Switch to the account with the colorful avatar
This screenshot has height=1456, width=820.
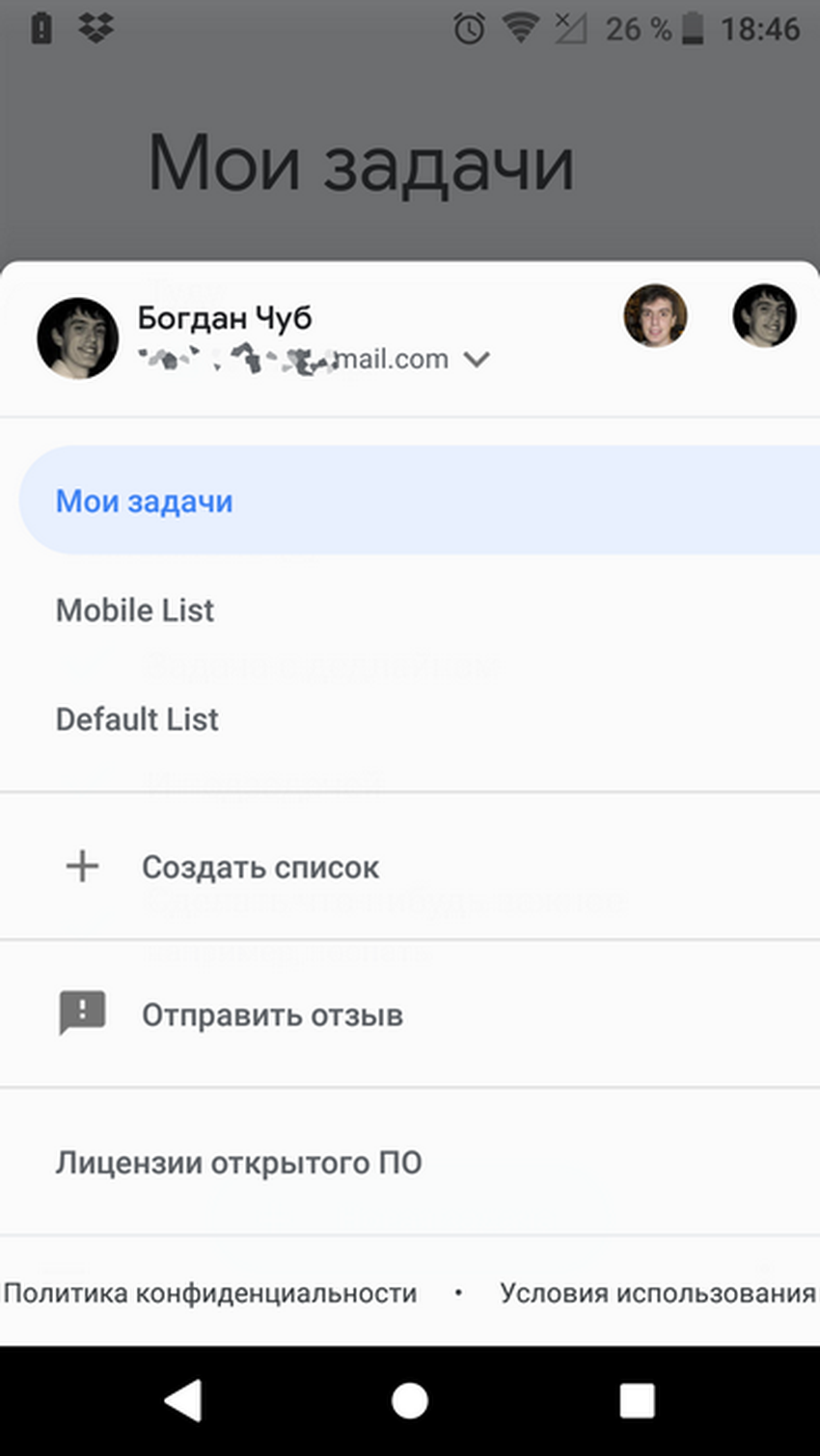point(655,315)
